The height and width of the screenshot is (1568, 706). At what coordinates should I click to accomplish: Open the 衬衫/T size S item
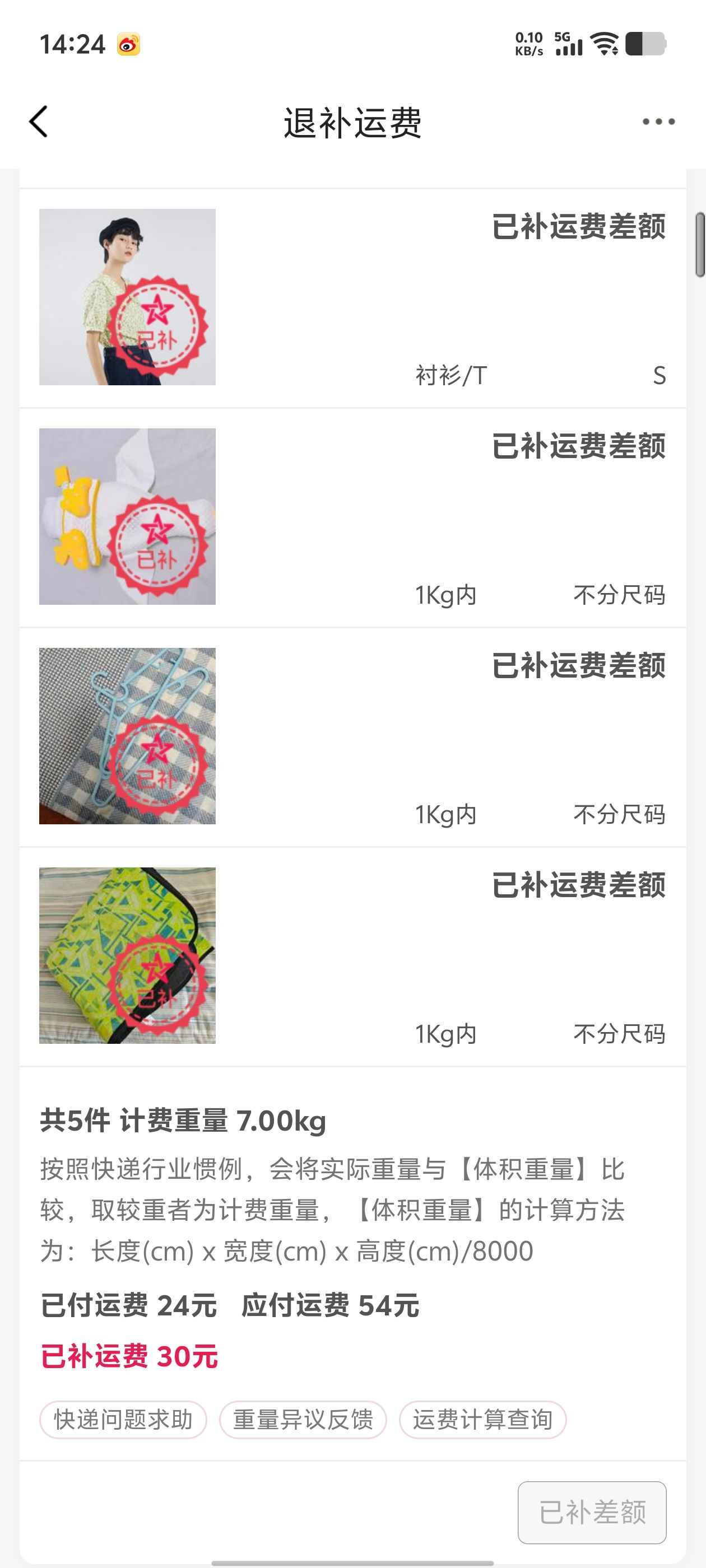click(354, 298)
